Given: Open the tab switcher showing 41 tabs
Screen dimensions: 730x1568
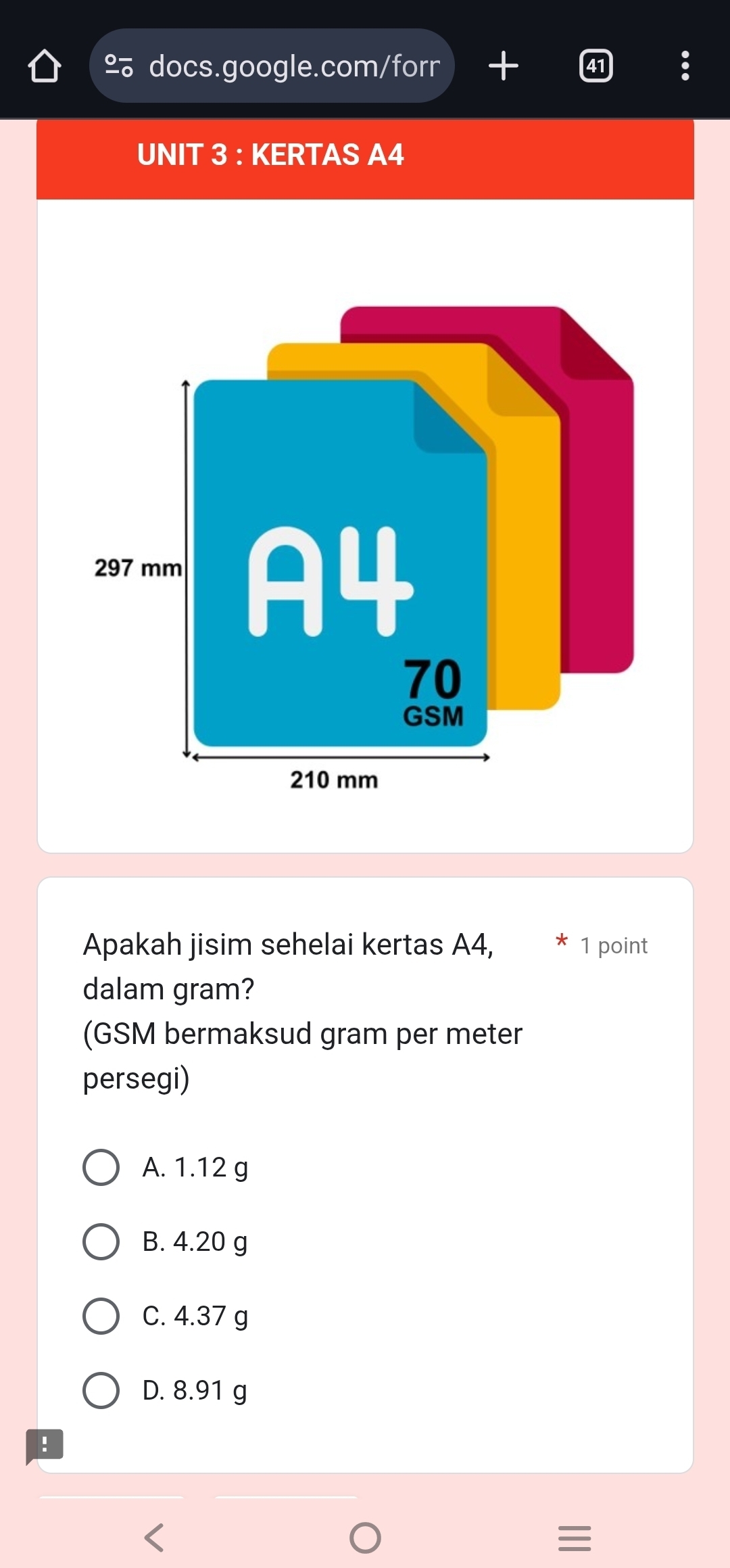Looking at the screenshot, I should tap(595, 66).
